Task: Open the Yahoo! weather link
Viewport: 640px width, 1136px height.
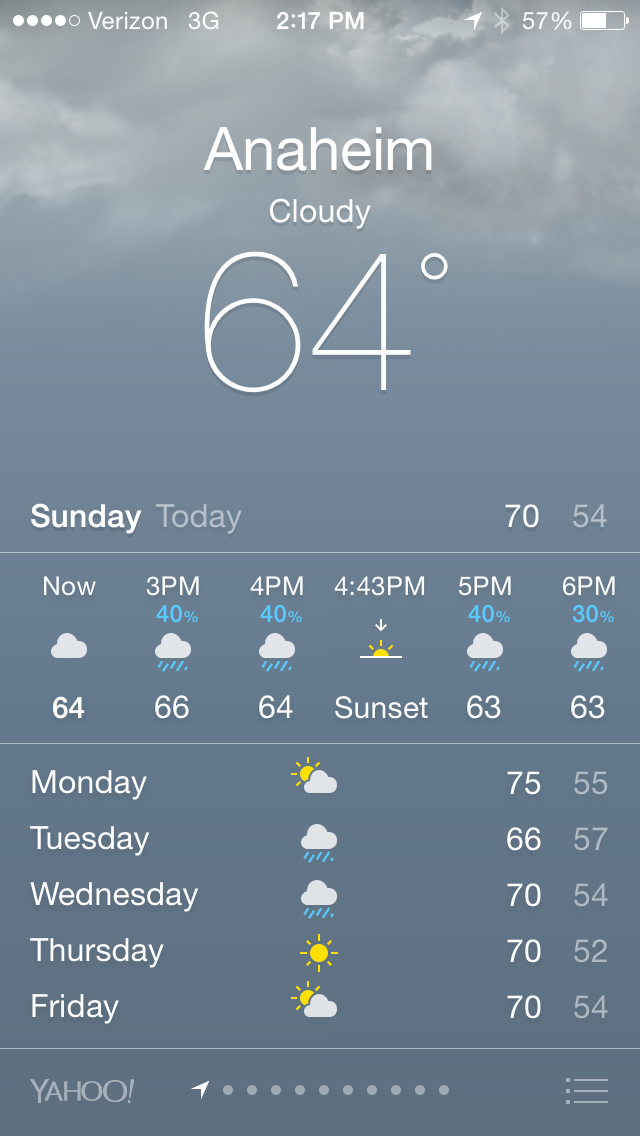Action: 82,1090
